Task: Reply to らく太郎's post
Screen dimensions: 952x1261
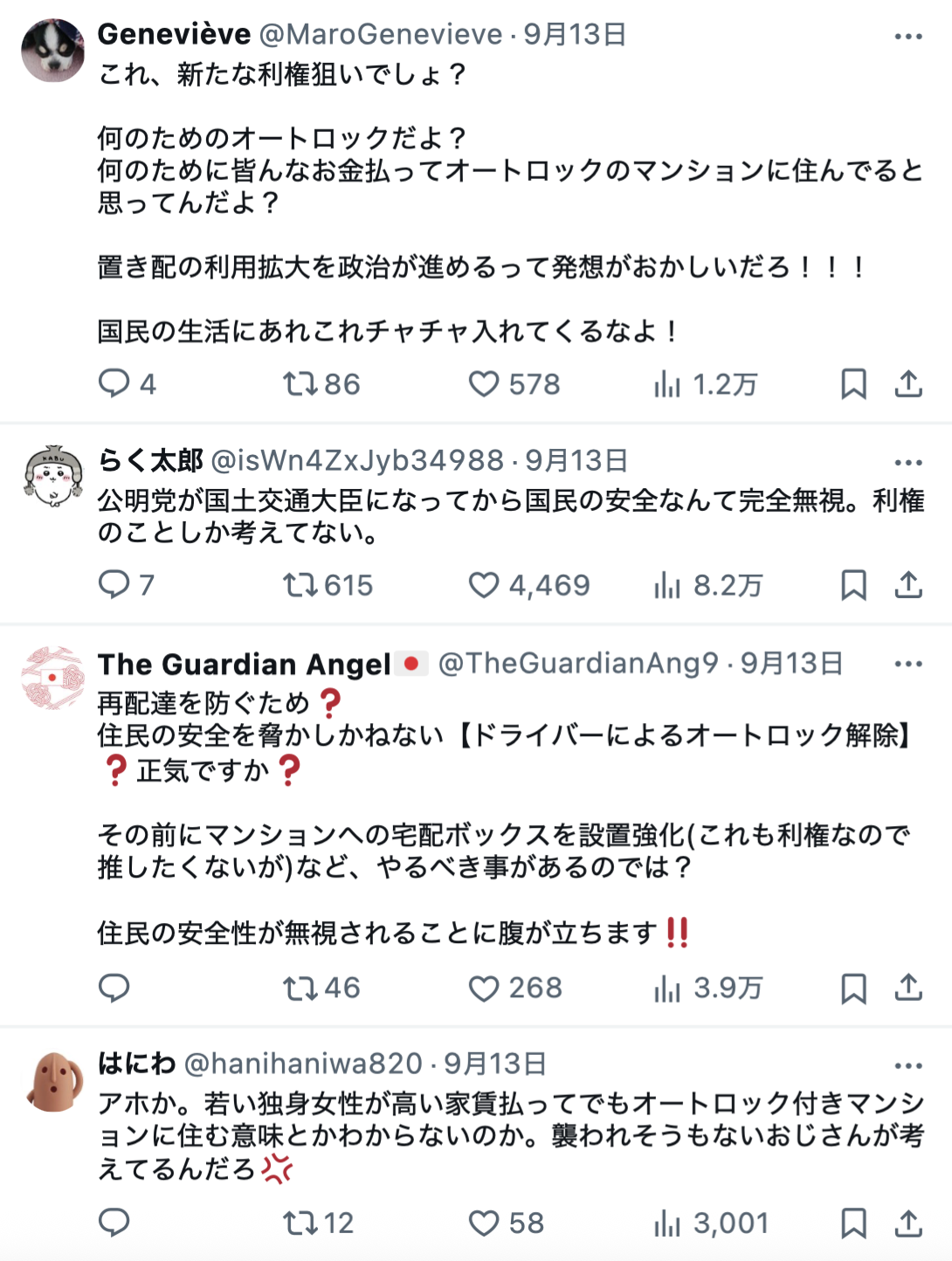Action: click(x=114, y=584)
